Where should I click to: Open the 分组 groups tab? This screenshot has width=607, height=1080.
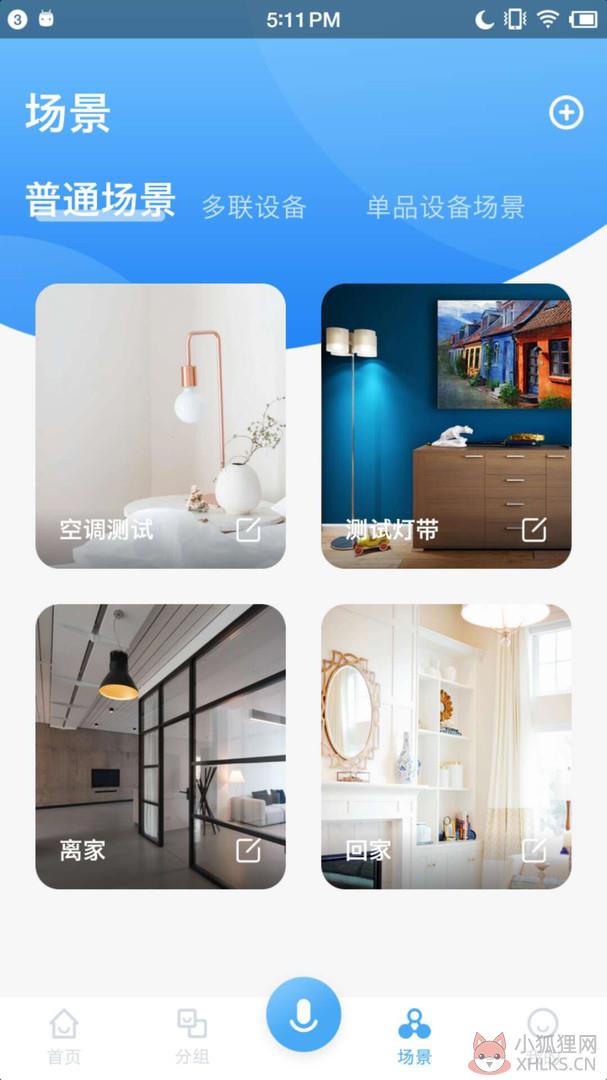coord(192,1037)
